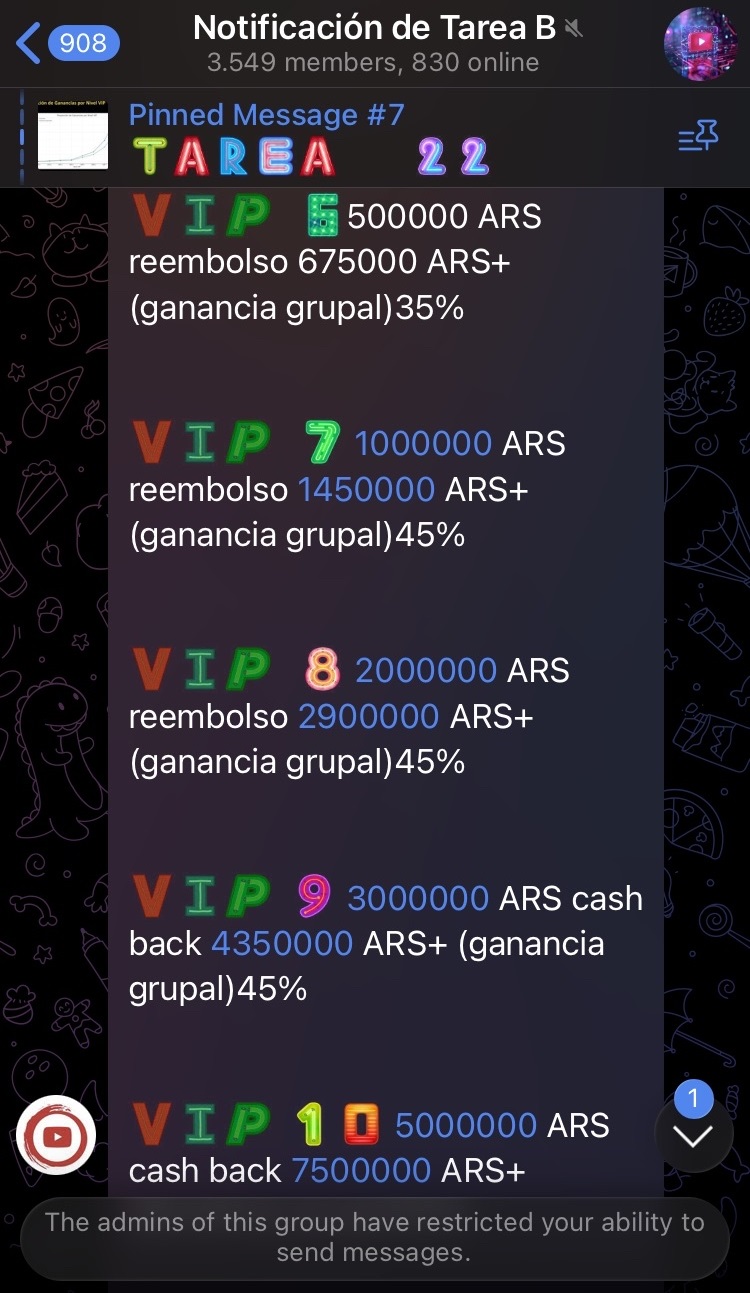Show the list of pinned messages
Viewport: 750px width, 1293px height.
pyautogui.click(x=698, y=138)
